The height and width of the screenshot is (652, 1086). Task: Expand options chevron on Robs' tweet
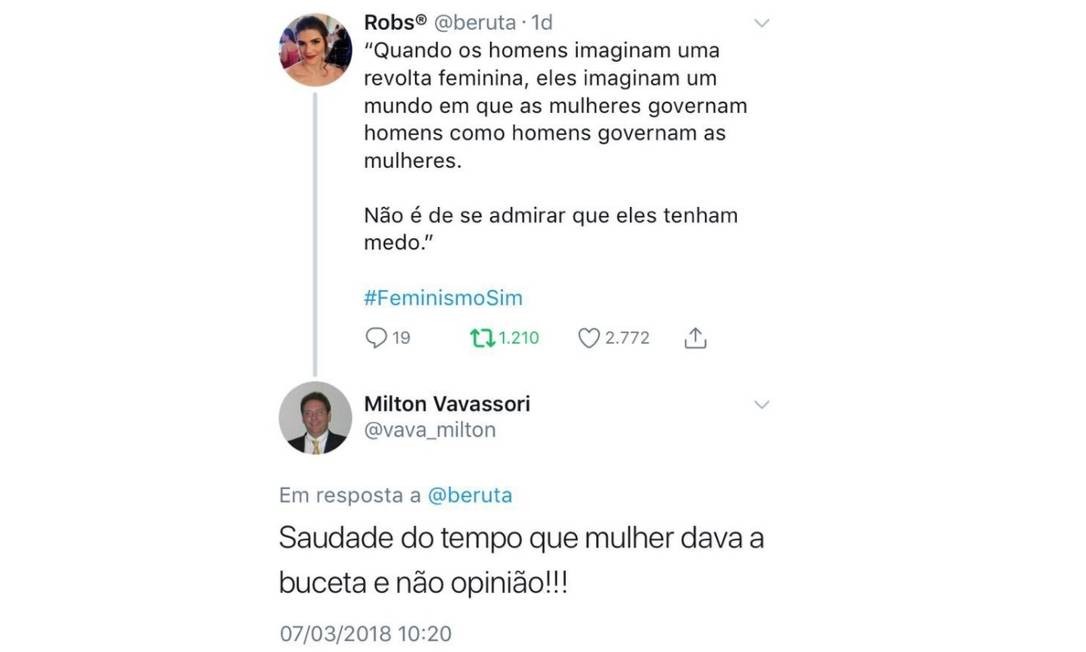click(x=761, y=23)
